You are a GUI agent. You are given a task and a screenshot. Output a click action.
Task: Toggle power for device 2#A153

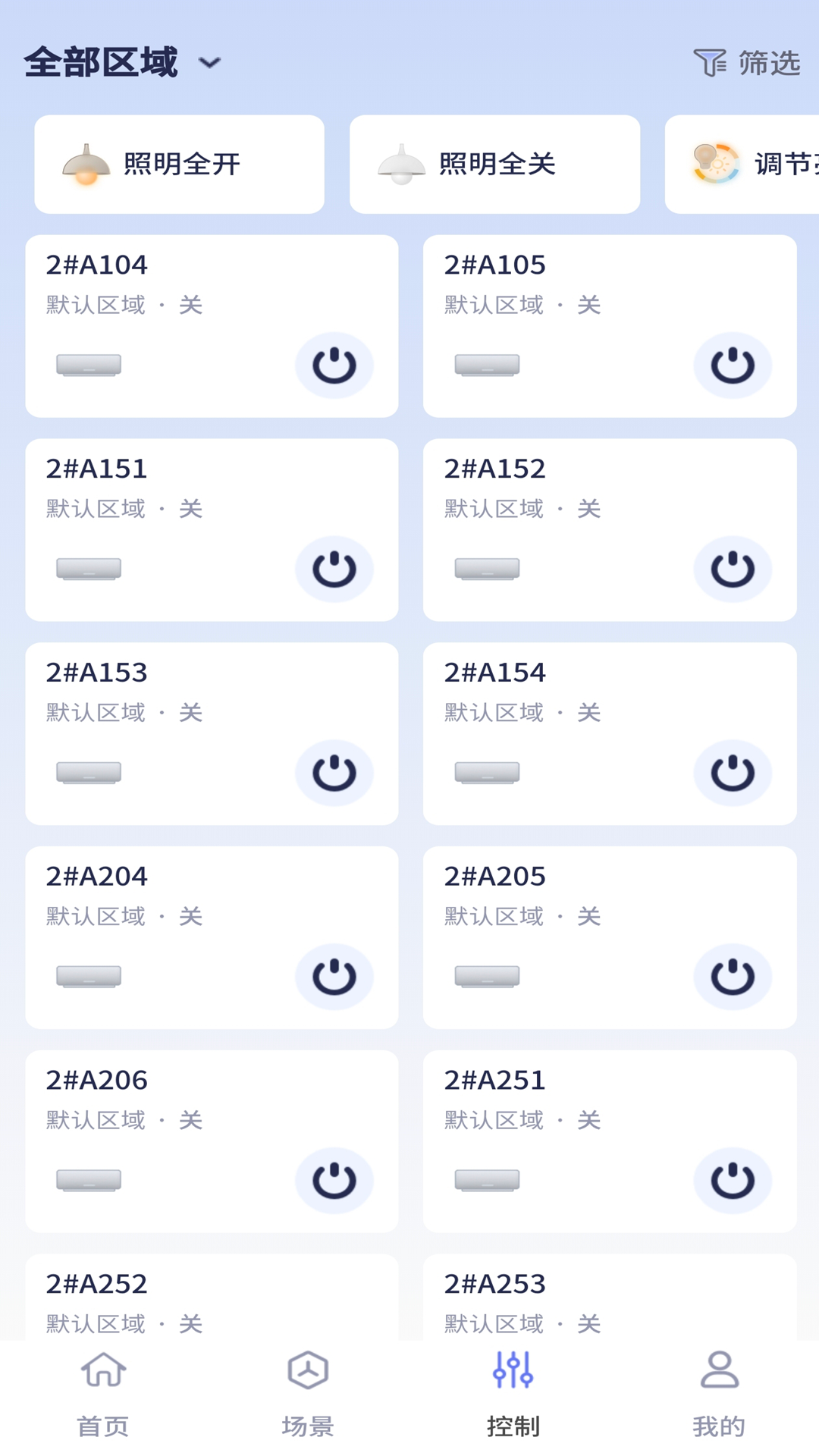click(334, 773)
